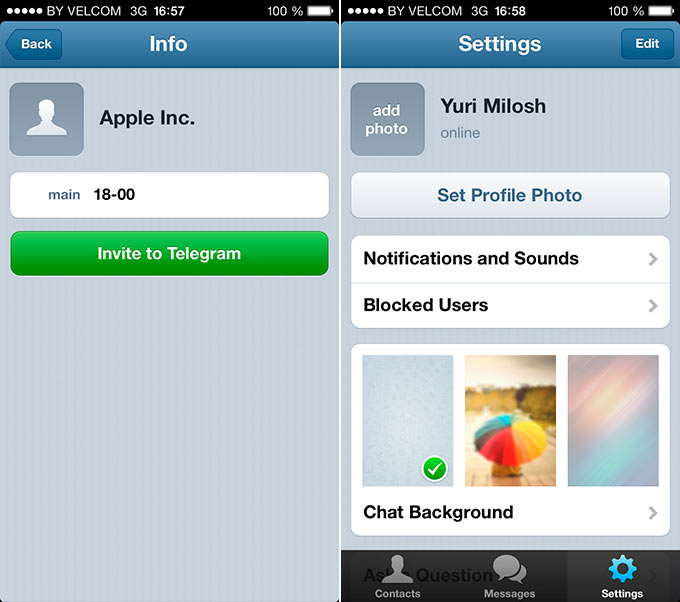Tap the add photo placeholder
This screenshot has width=680, height=602.
pos(387,120)
